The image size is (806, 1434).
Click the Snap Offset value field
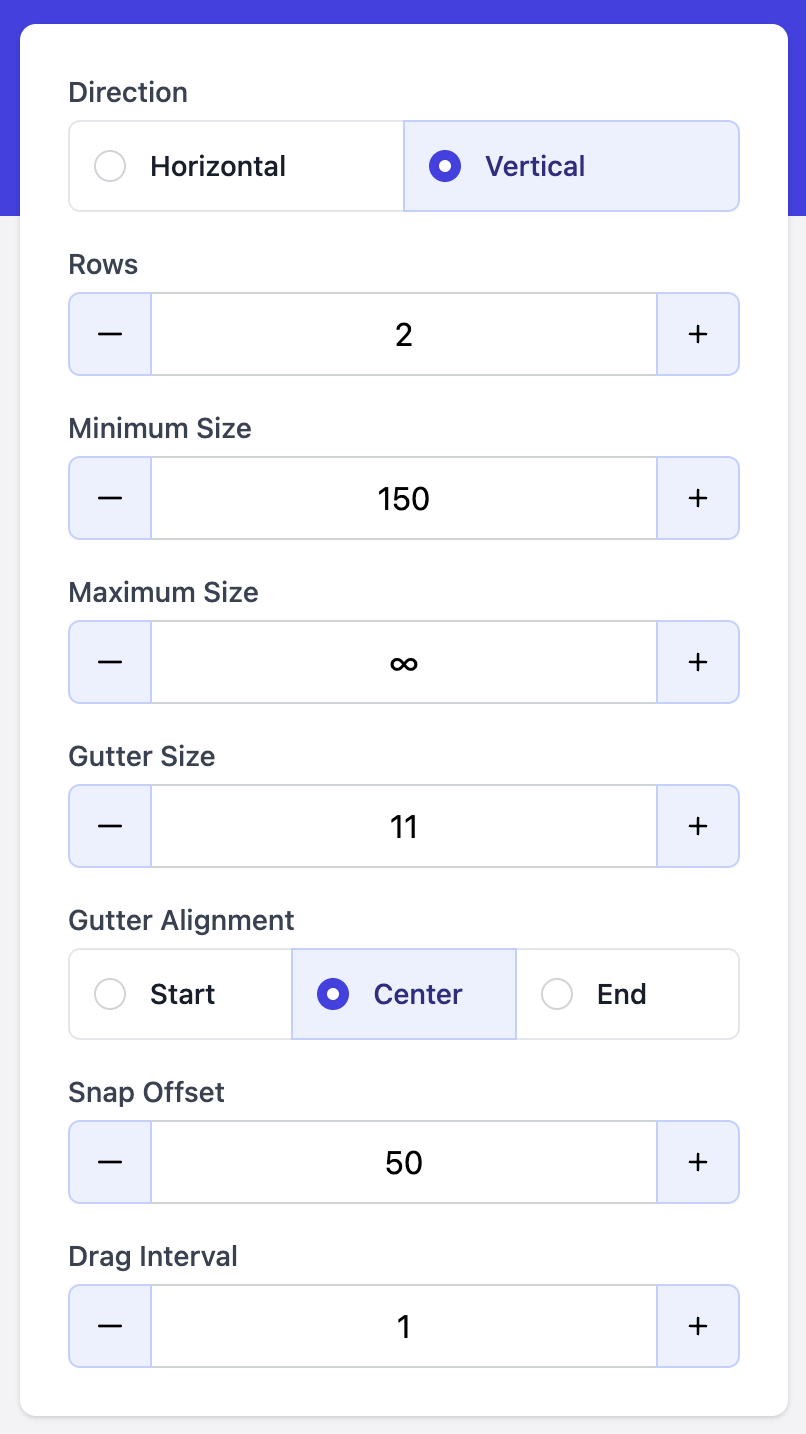coord(403,1162)
